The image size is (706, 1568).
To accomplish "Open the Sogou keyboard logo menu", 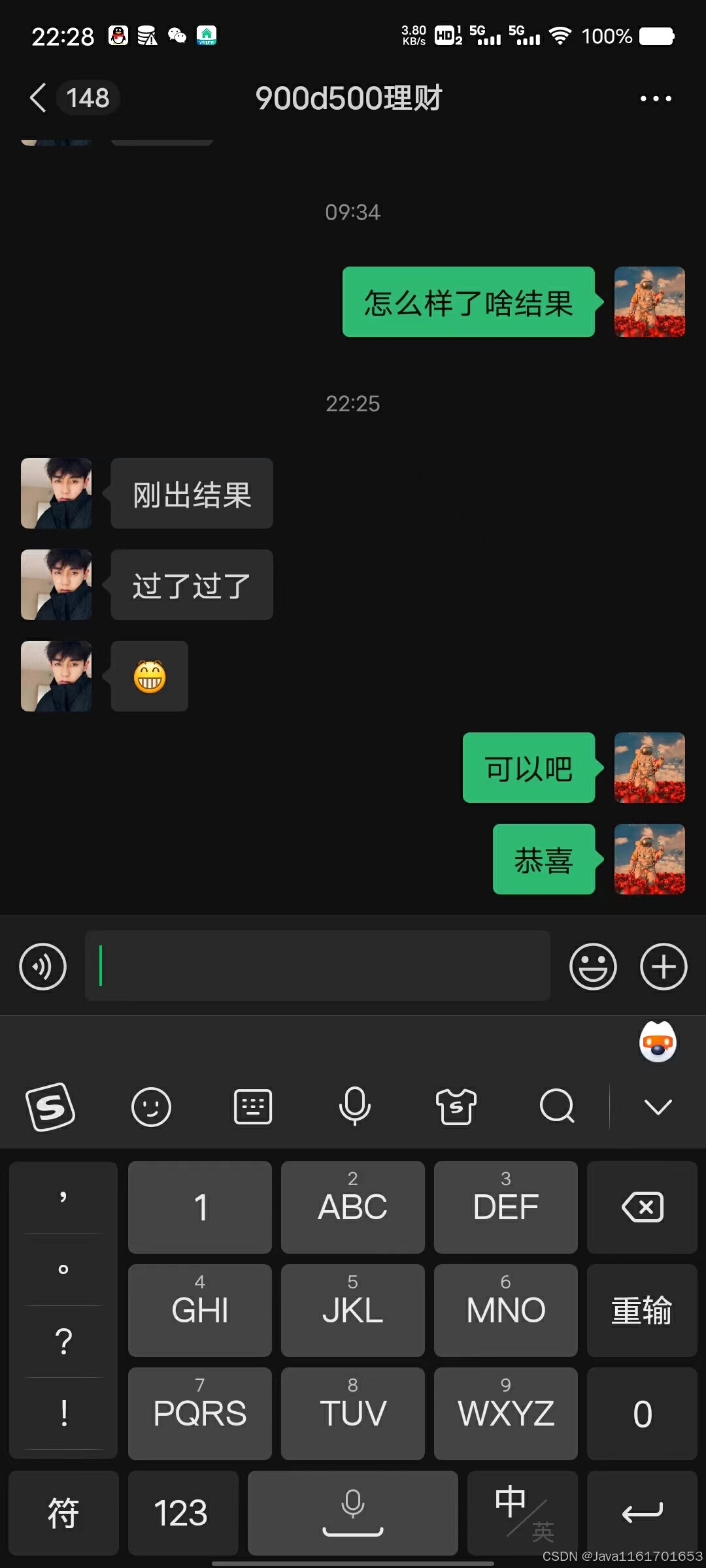I will click(50, 1106).
